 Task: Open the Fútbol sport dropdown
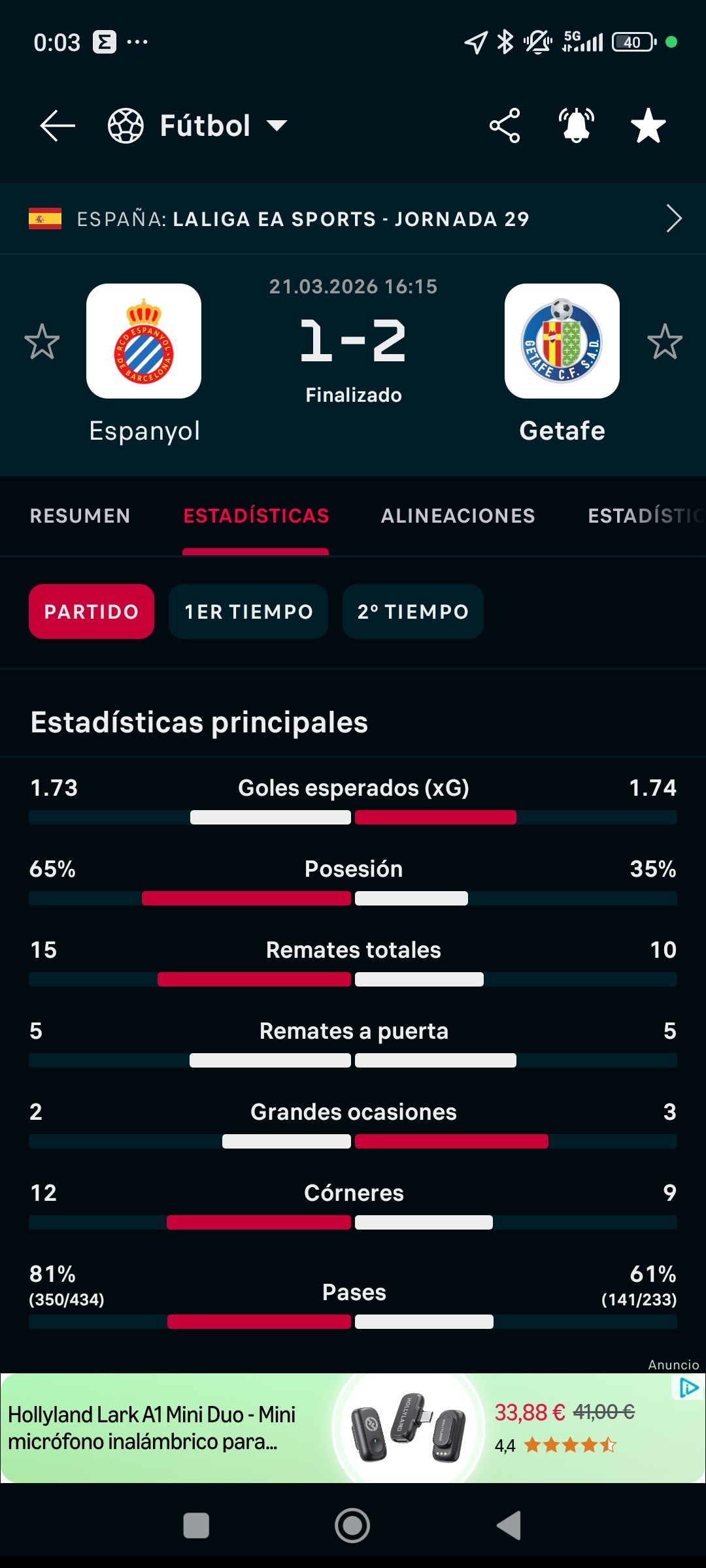point(197,125)
